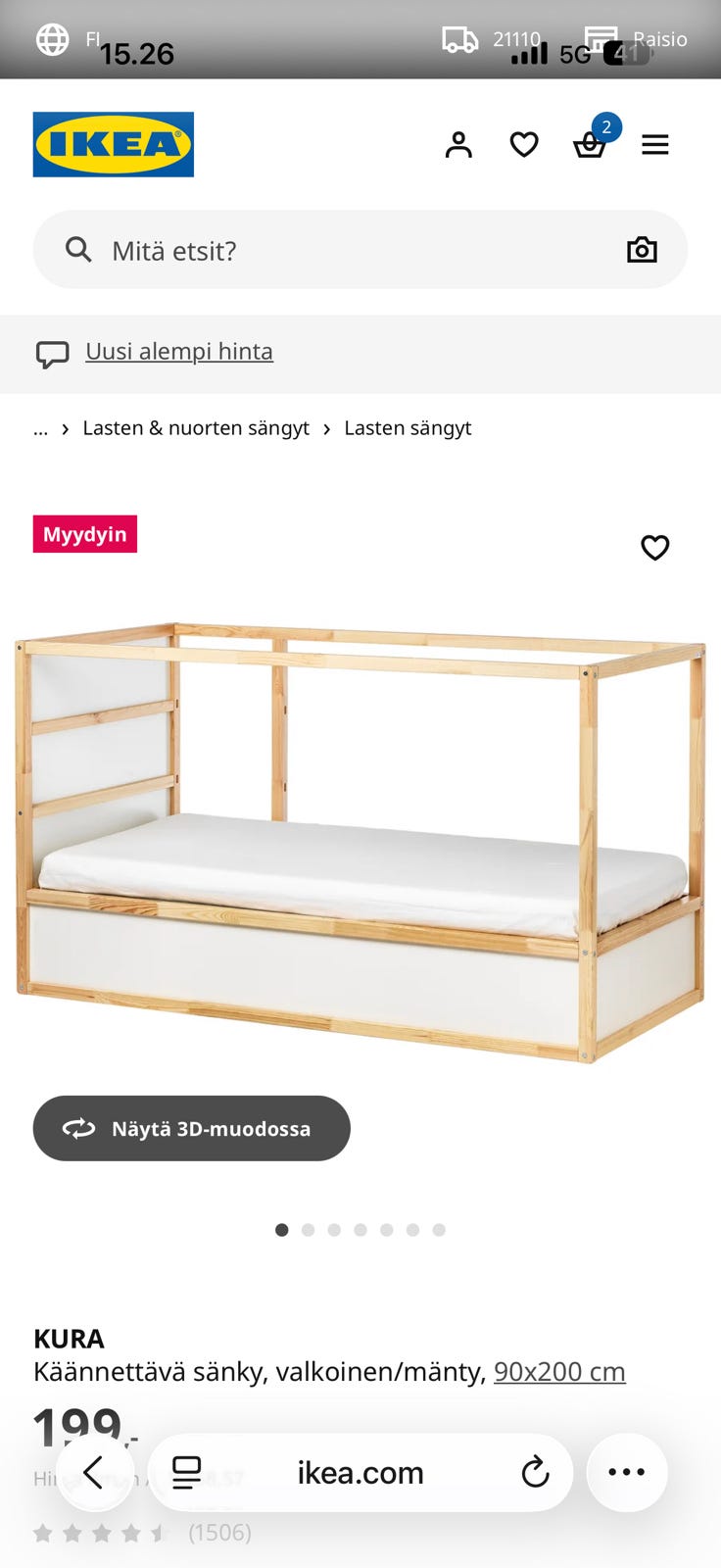Image resolution: width=721 pixels, height=1568 pixels.
Task: Open the browser's more options menu
Action: click(x=627, y=1472)
